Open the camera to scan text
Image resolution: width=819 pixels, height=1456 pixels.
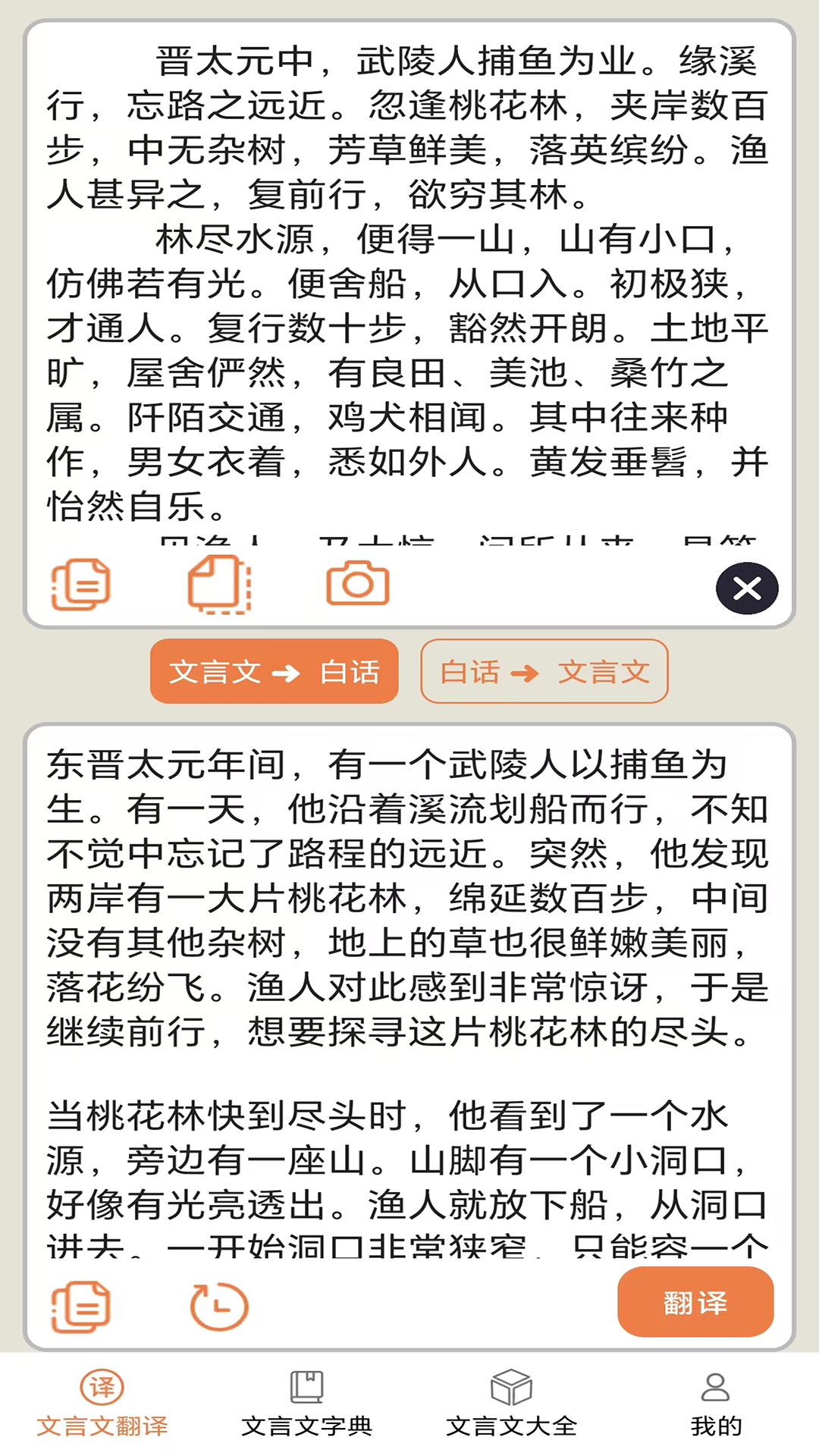pyautogui.click(x=358, y=584)
